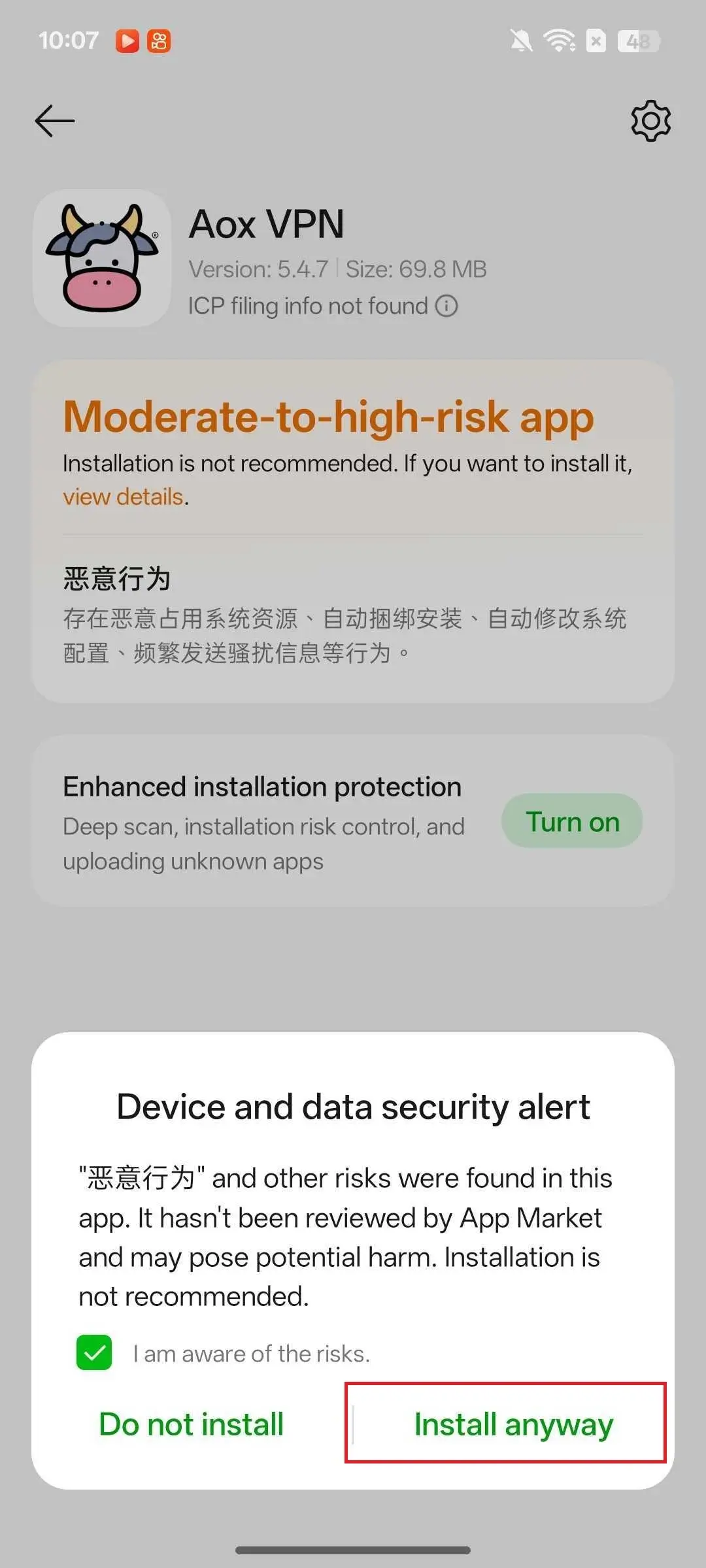Tap the ICP filing info icon
This screenshot has height=1568, width=706.
click(446, 306)
